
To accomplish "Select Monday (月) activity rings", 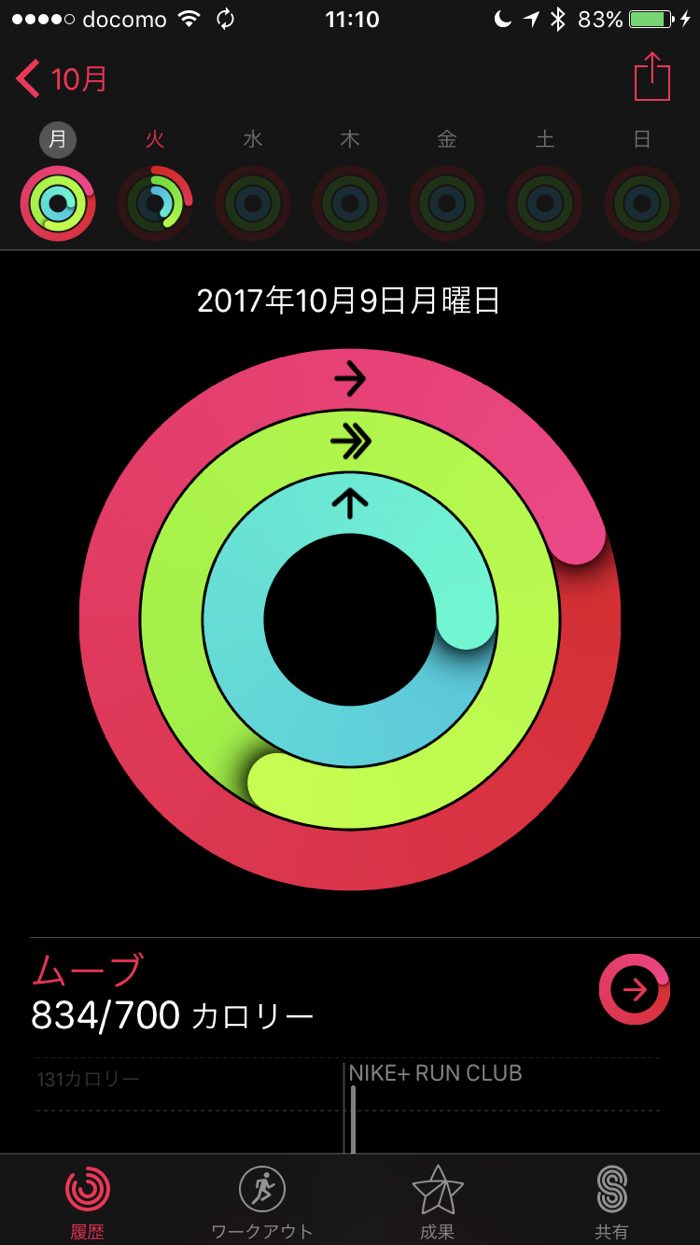I will 58,203.
